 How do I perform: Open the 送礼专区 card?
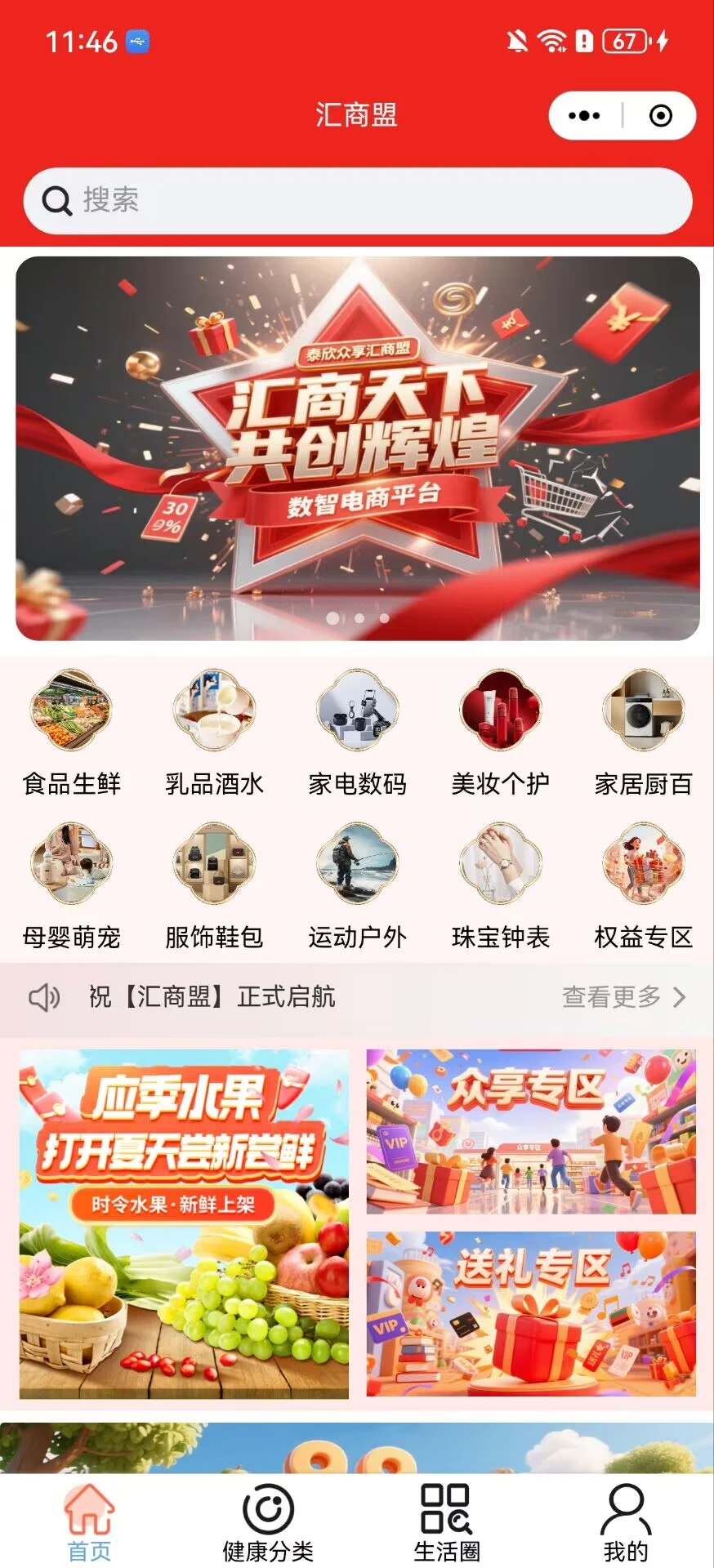click(x=531, y=1313)
